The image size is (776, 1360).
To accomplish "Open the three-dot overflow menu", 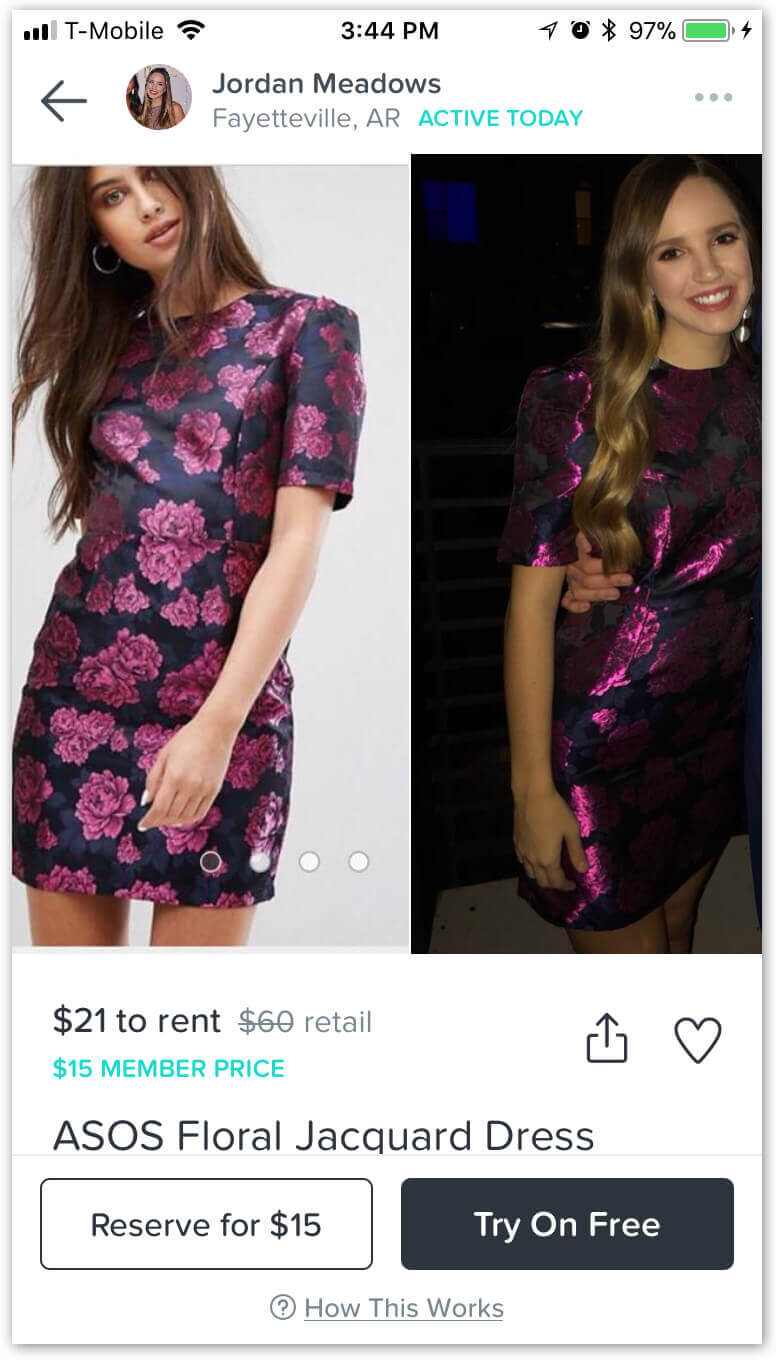I will pos(713,97).
